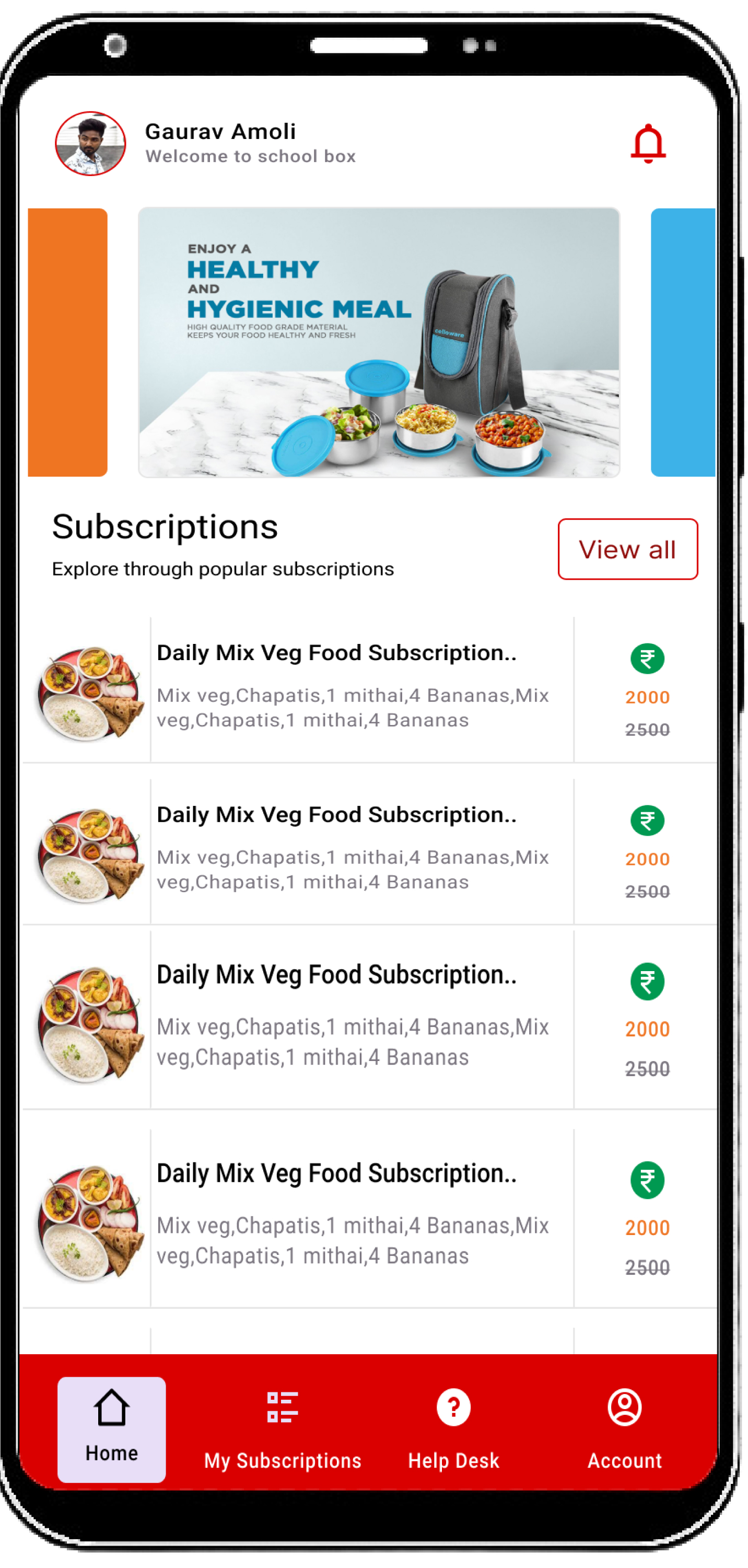Open the Healthy and Hygienic Meal banner

point(379,343)
